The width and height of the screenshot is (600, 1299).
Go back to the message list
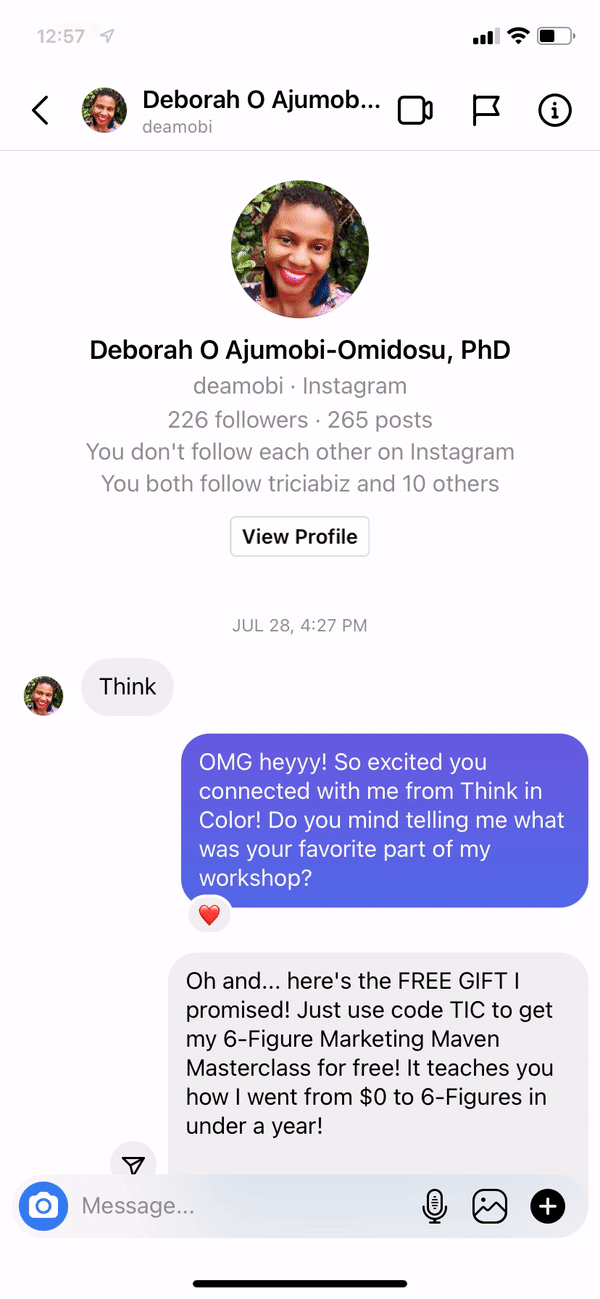coord(40,110)
